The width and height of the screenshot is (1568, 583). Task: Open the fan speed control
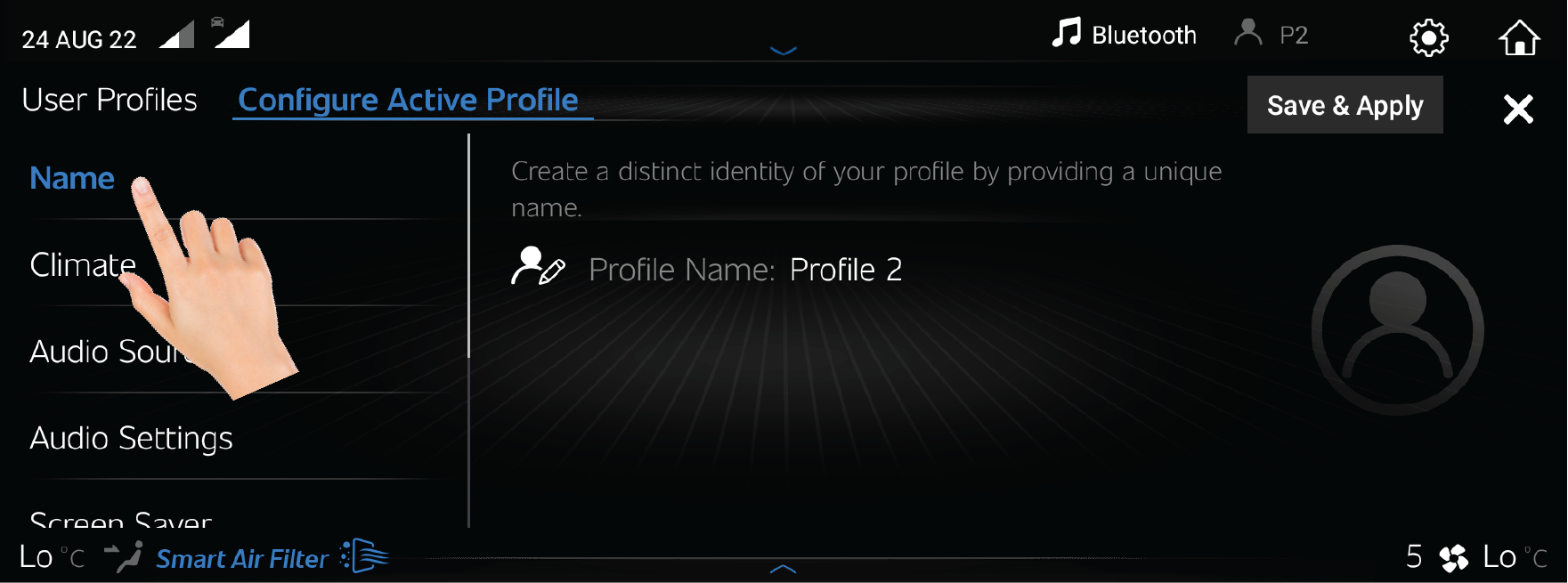pyautogui.click(x=1435, y=557)
